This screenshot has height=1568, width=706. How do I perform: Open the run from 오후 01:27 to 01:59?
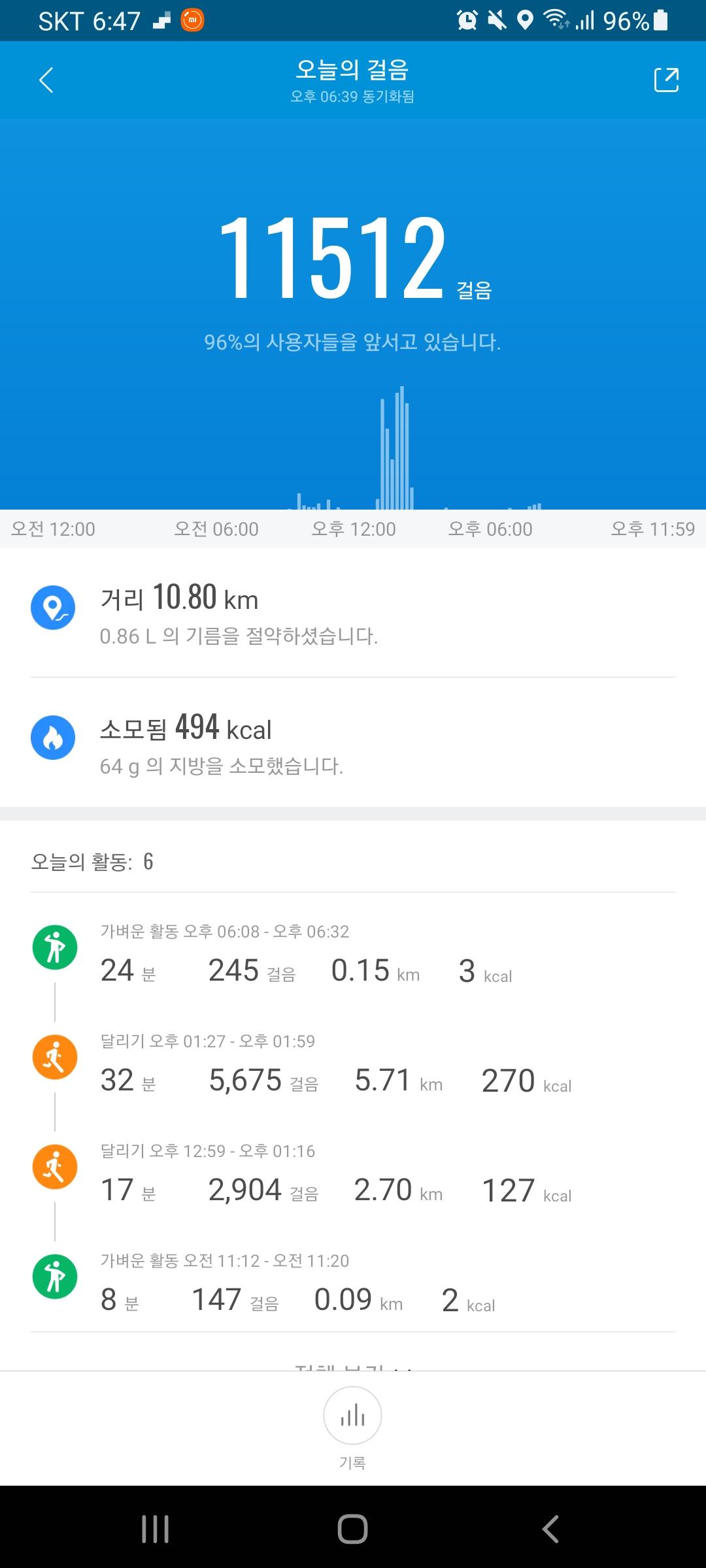click(x=353, y=1065)
